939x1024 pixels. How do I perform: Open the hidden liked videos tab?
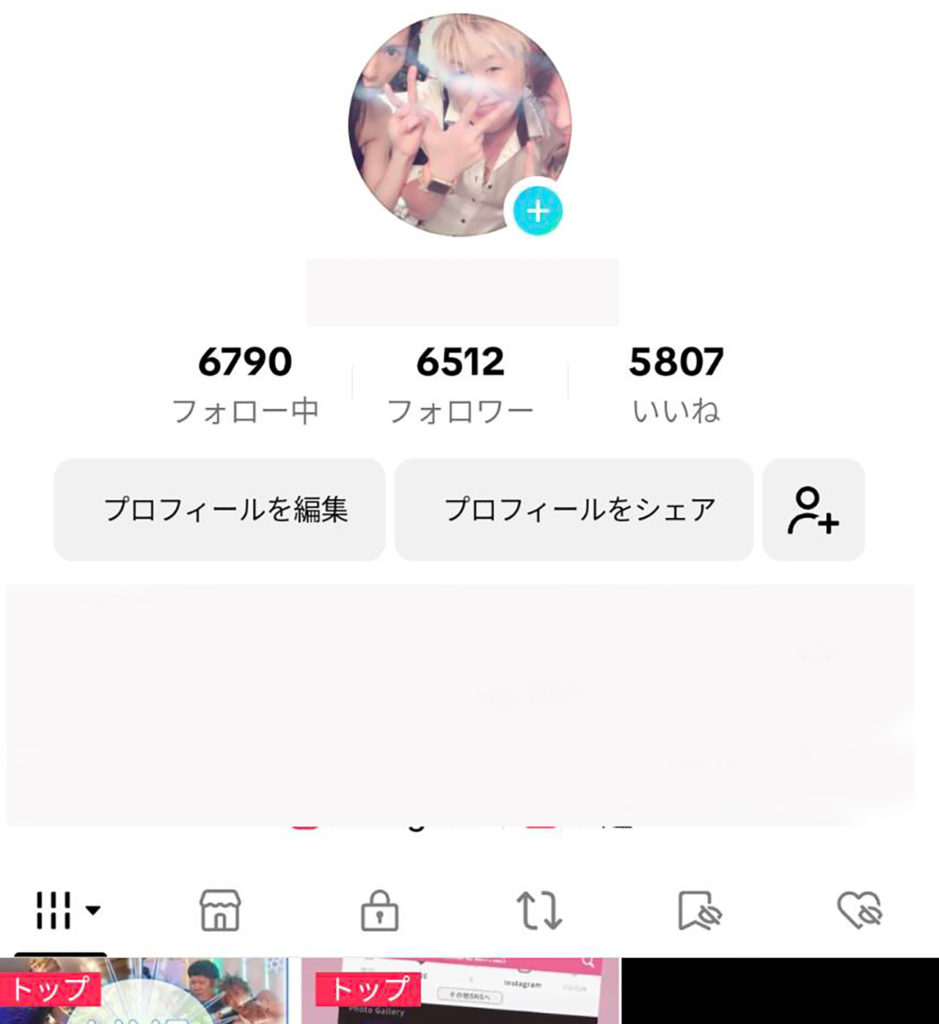(859, 910)
